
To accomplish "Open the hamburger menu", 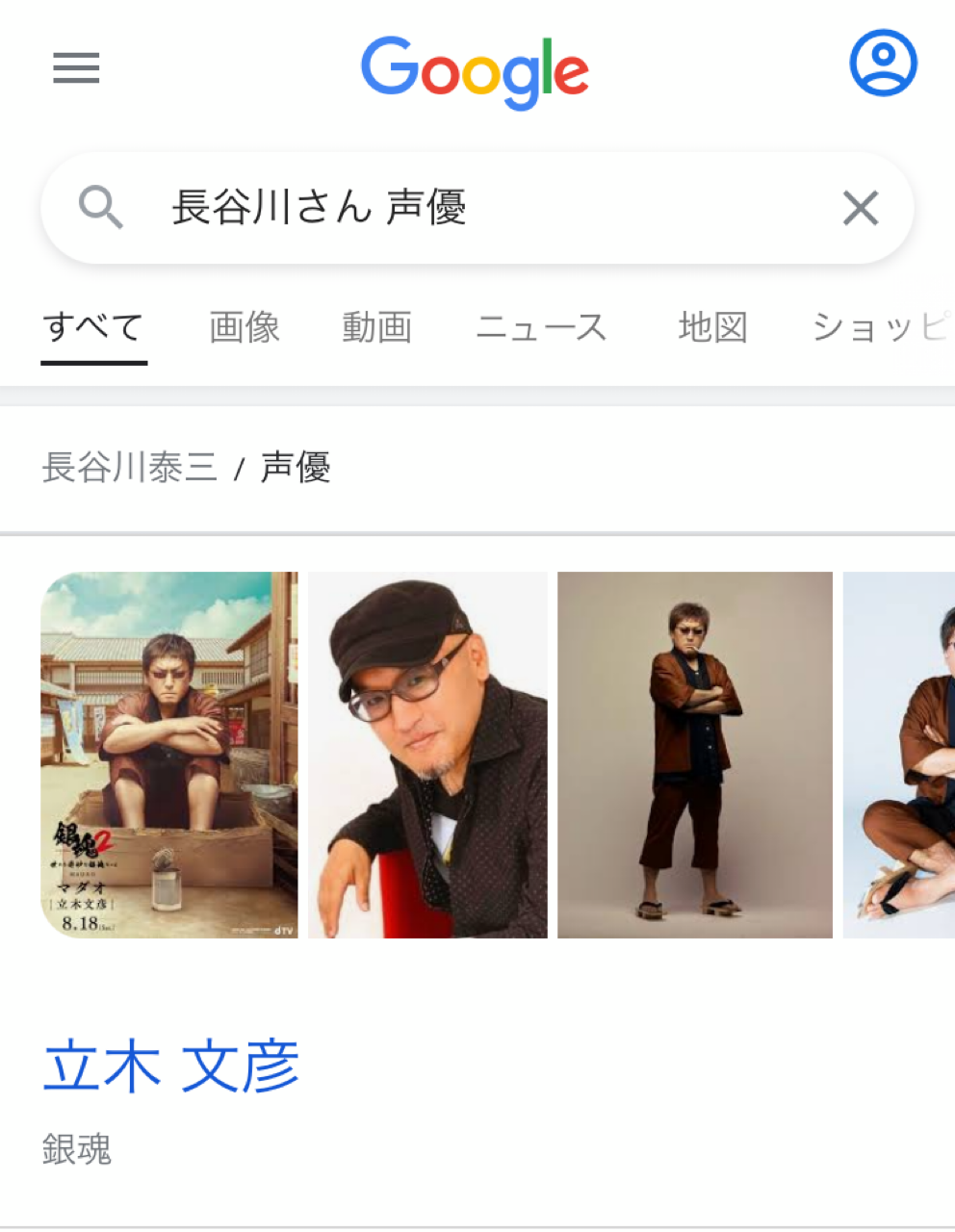I will point(76,67).
